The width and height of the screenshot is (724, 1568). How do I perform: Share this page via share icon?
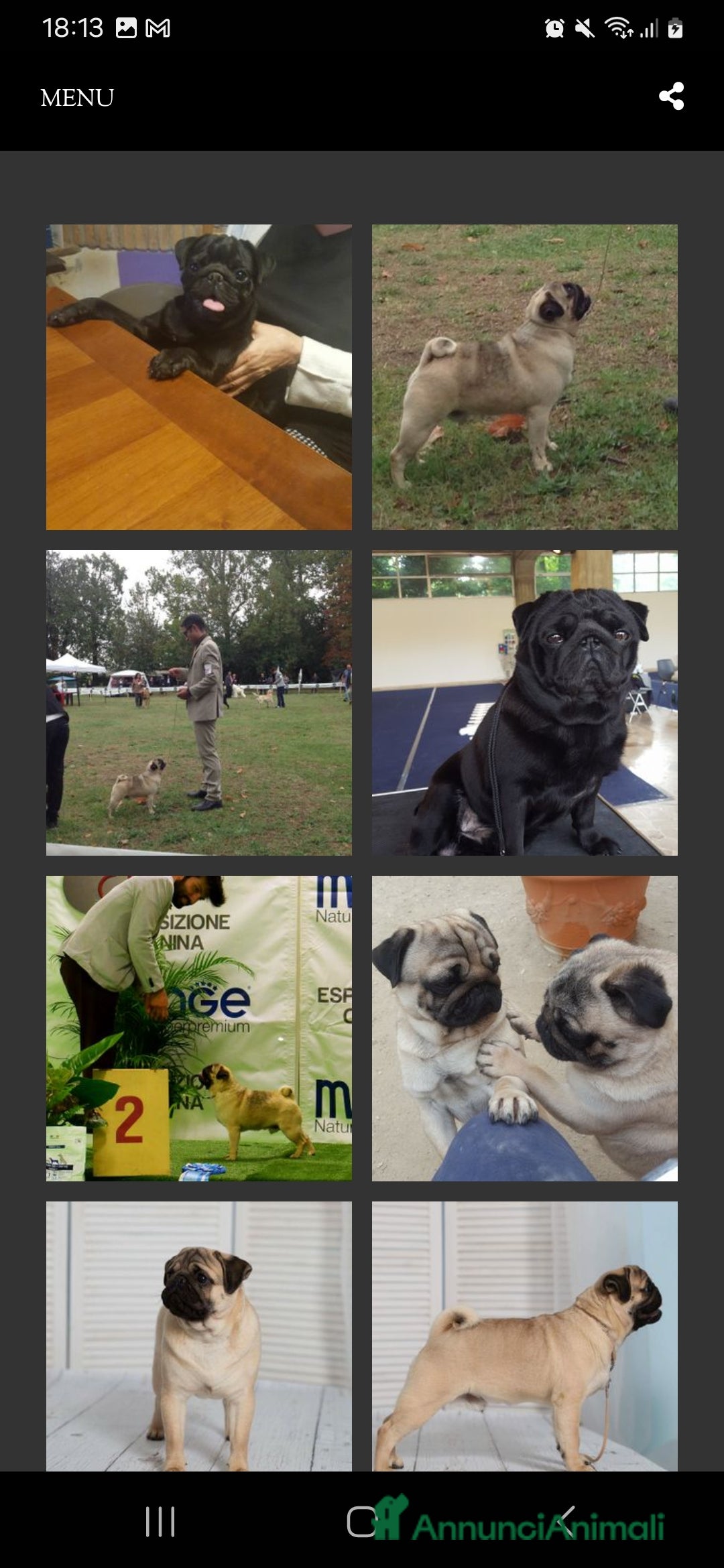tap(671, 96)
